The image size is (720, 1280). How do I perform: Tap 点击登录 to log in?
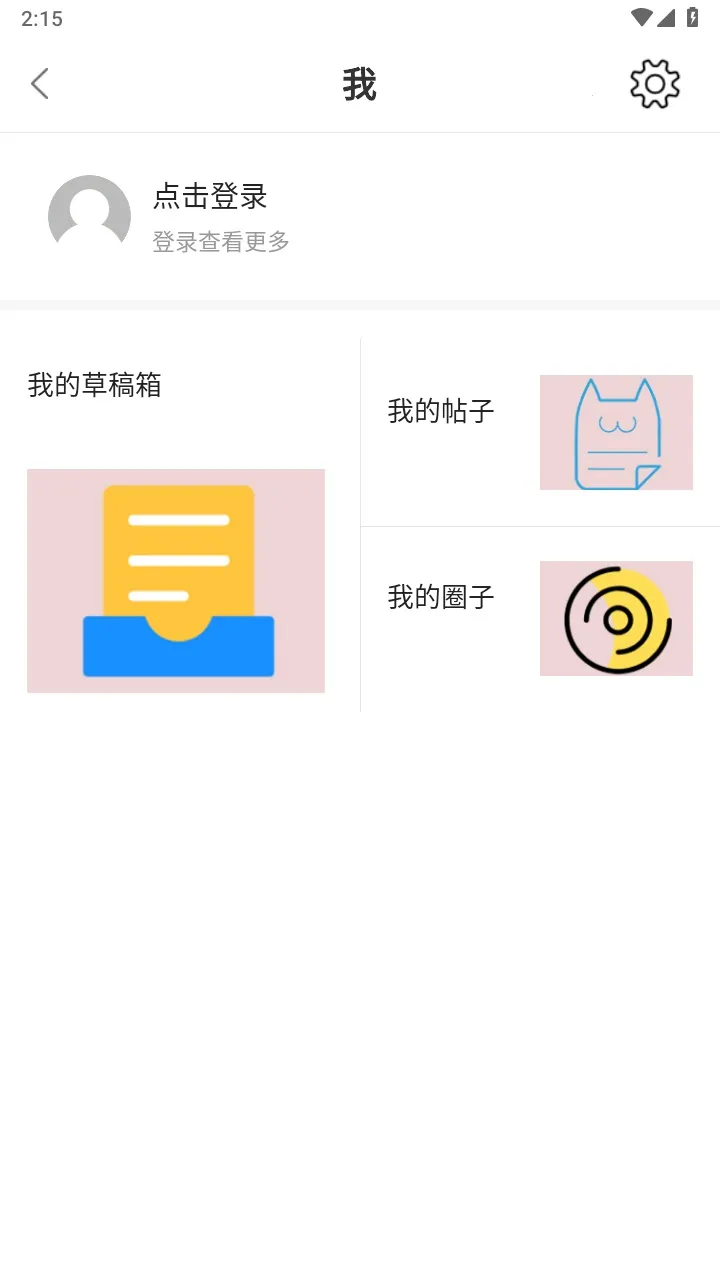pyautogui.click(x=210, y=196)
